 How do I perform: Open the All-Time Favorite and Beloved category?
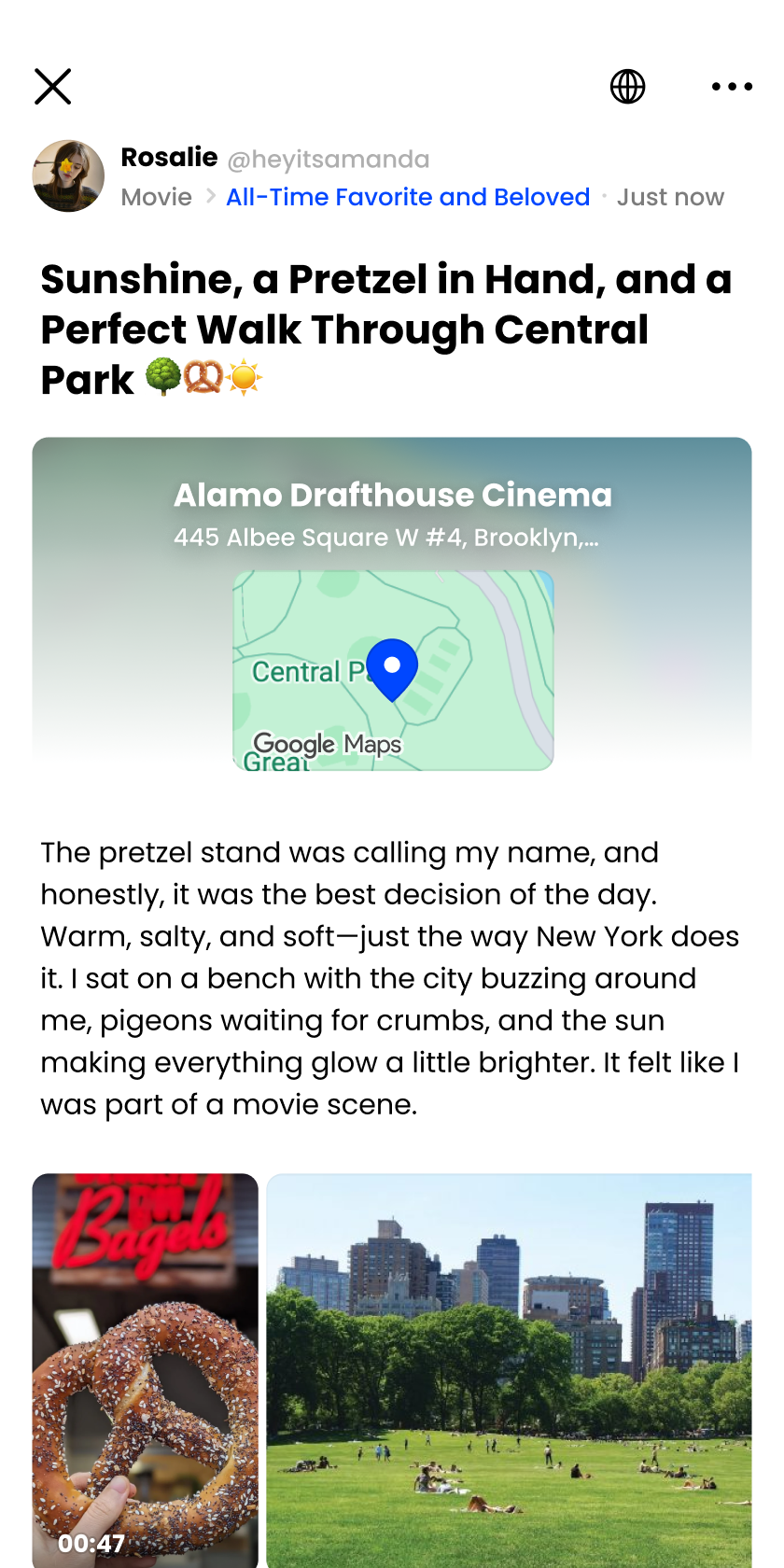point(408,197)
